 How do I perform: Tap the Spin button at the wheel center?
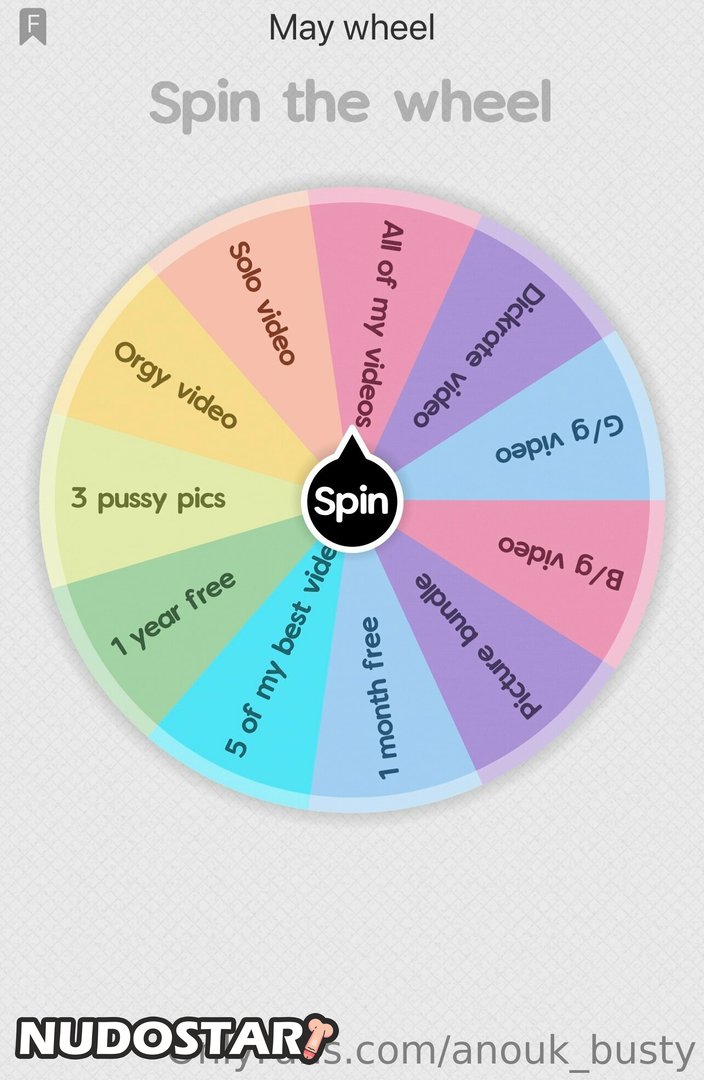tap(351, 500)
